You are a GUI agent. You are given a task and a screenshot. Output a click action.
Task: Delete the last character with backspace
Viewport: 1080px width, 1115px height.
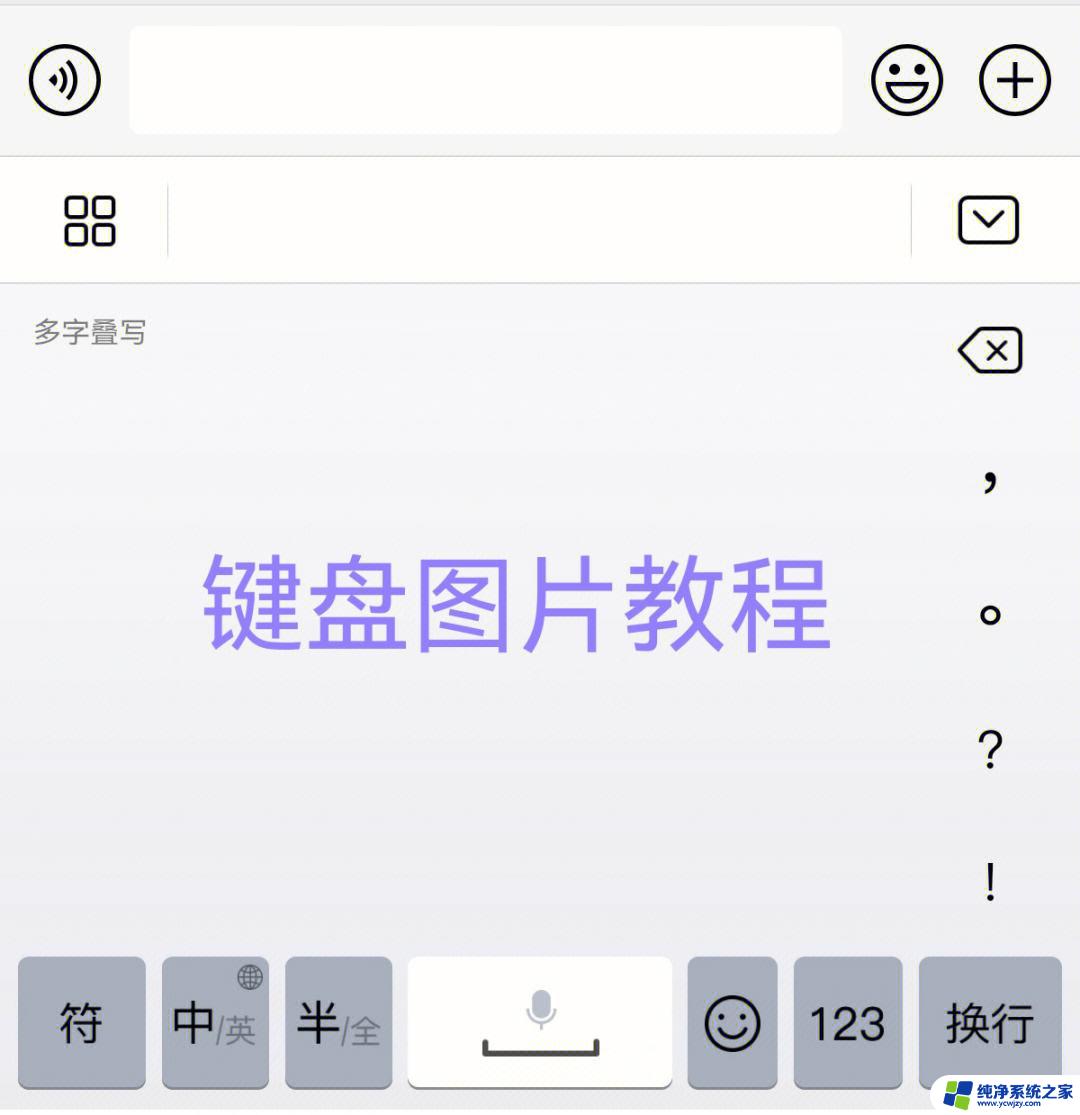(x=990, y=350)
